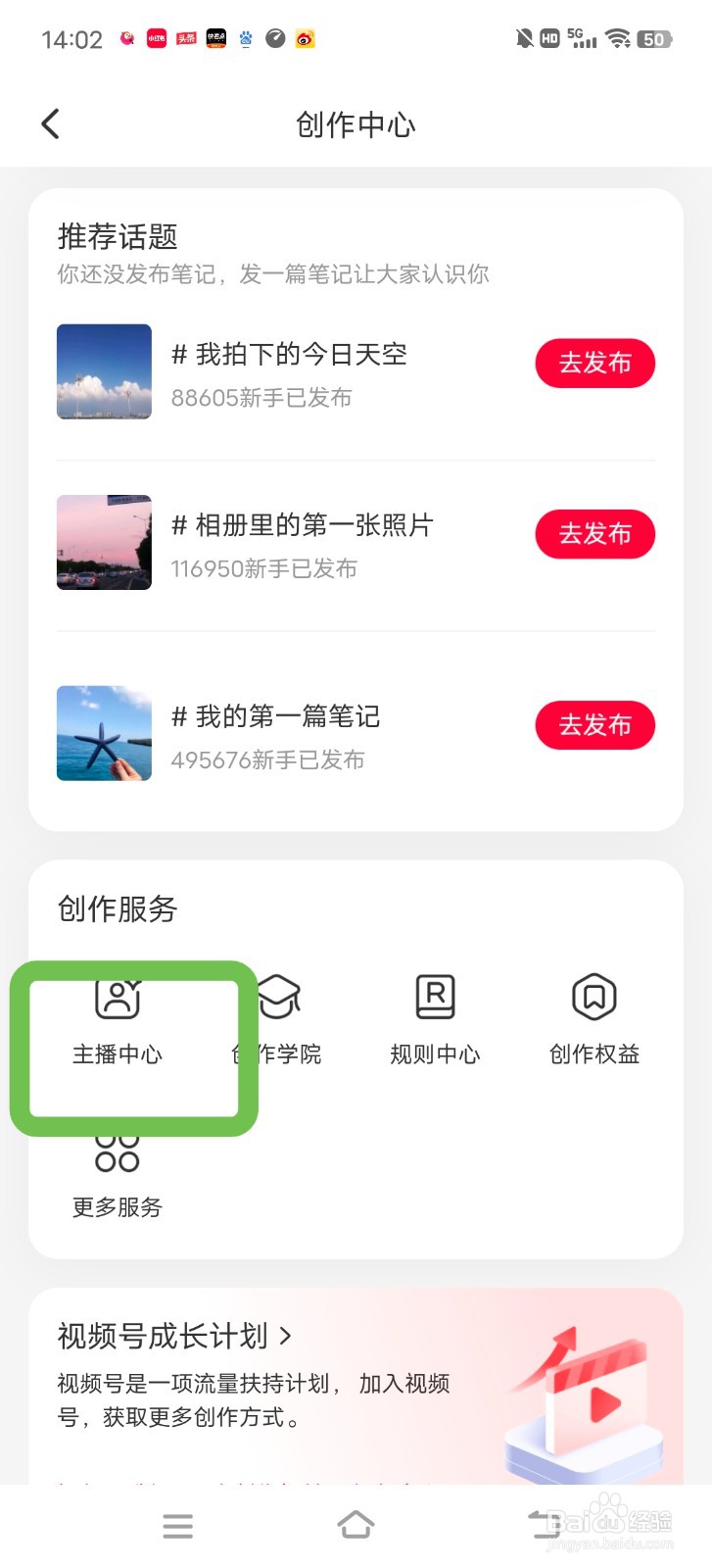Screen dimensions: 712x1568
Task: Open the sky photo thumbnail
Action: (104, 372)
